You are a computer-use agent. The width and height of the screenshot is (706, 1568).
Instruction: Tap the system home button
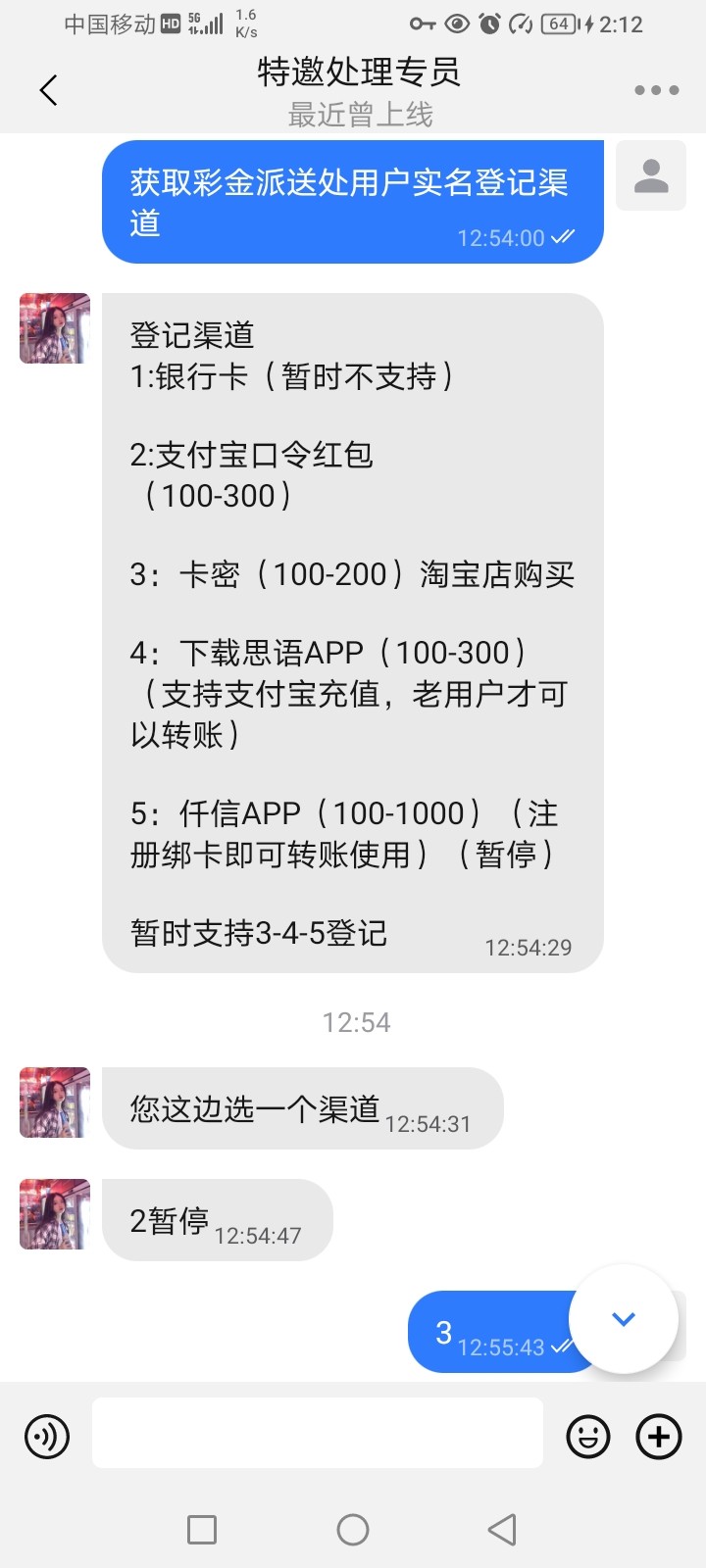tap(353, 1529)
